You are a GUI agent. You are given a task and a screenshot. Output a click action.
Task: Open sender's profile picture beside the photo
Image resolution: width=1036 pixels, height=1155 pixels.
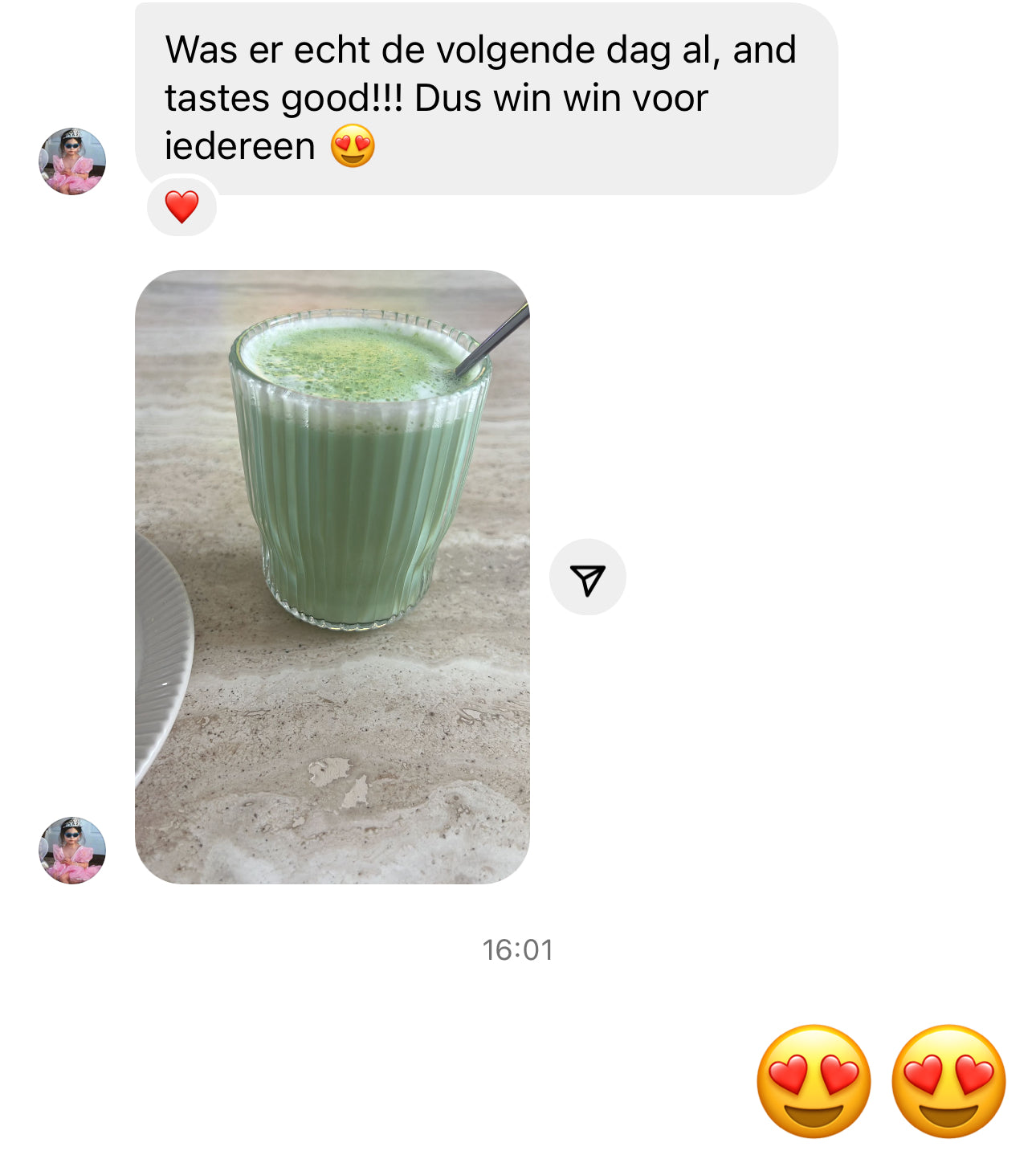click(72, 851)
